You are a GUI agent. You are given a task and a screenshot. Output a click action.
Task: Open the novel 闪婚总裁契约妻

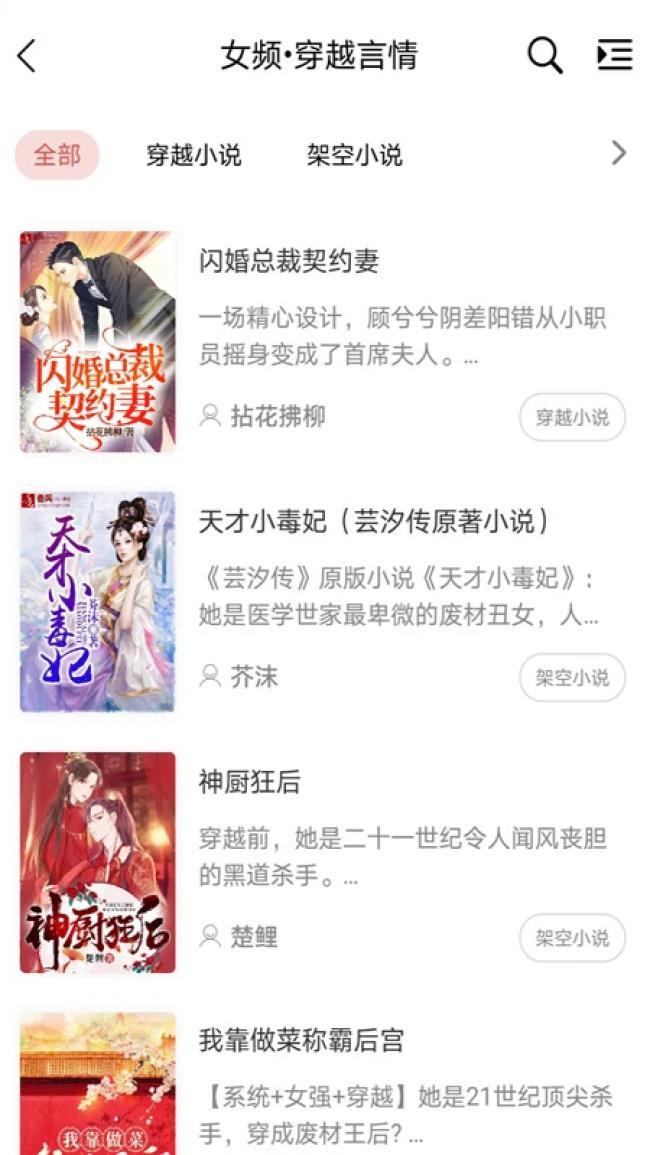click(x=289, y=262)
